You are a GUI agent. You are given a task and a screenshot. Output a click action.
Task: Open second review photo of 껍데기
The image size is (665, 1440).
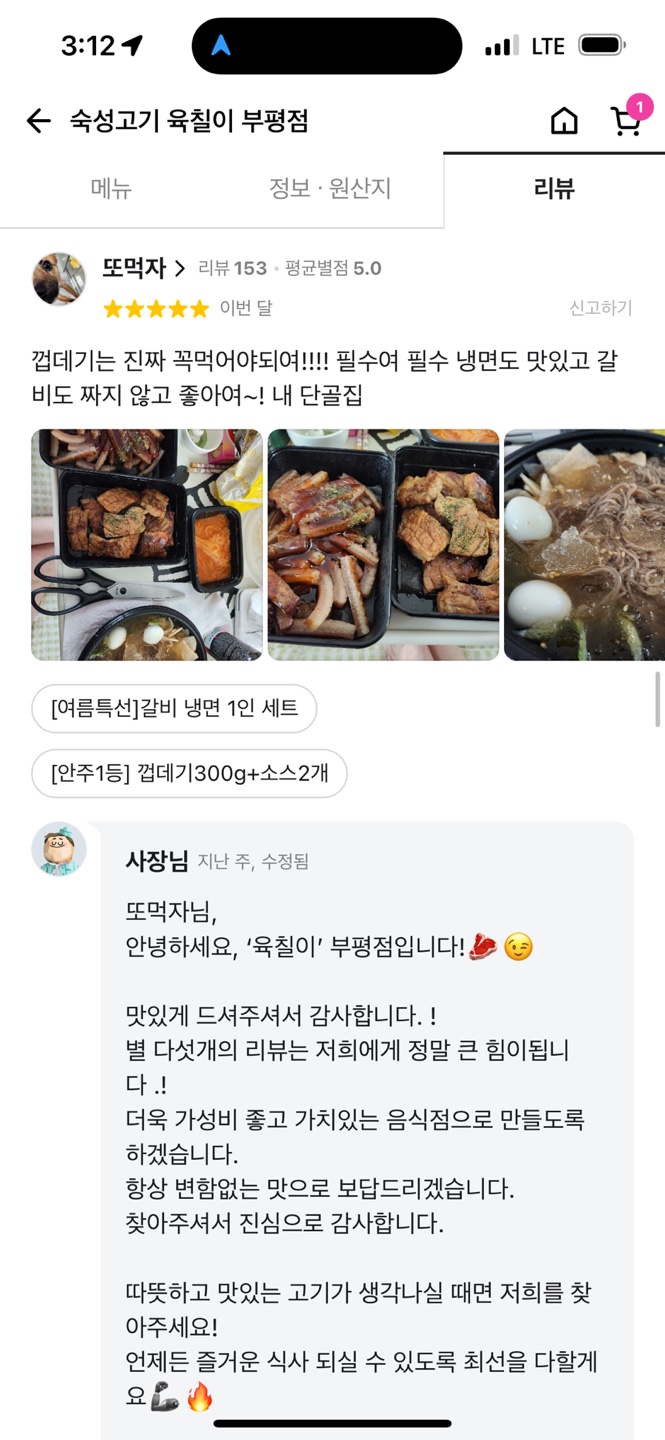tap(383, 545)
